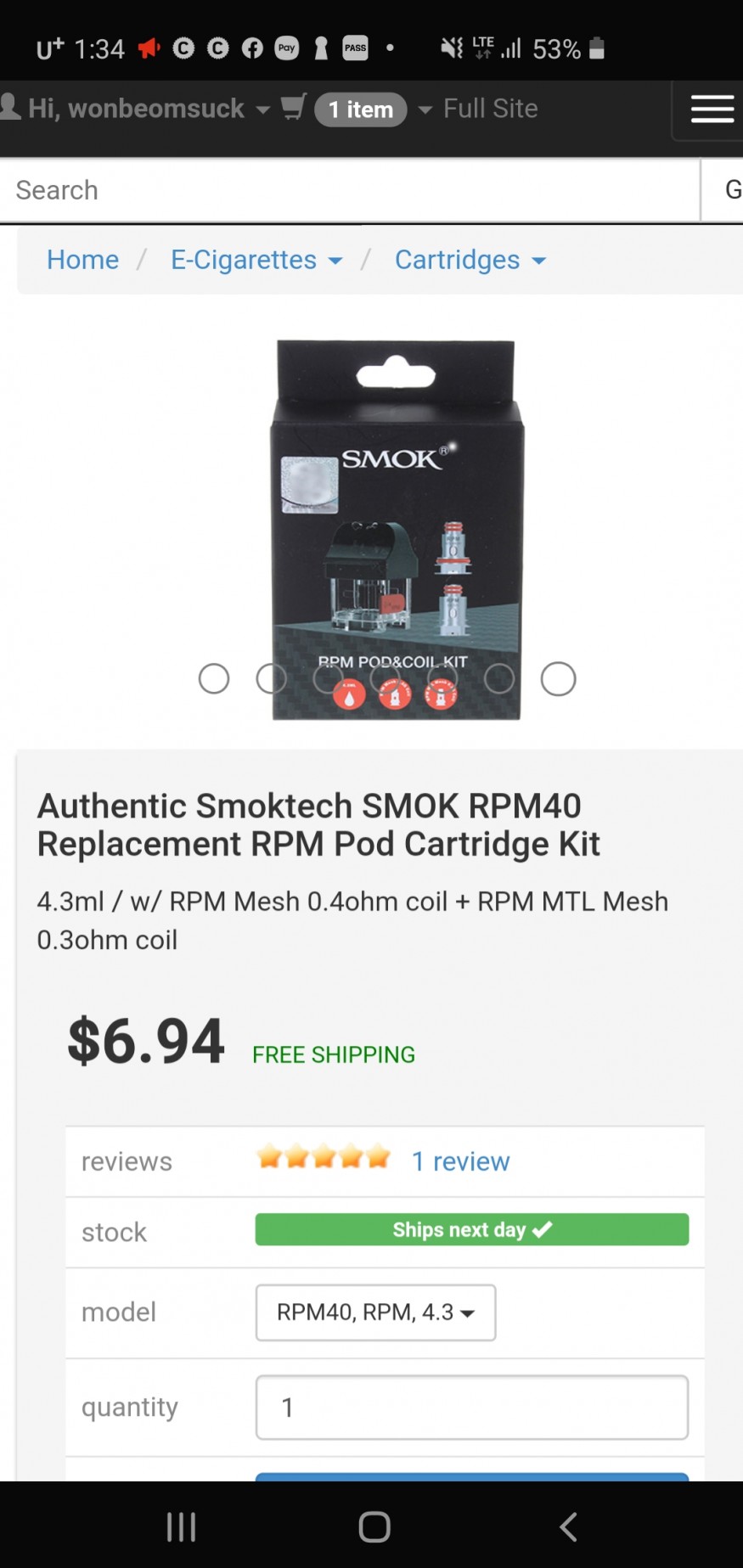Select the first image carousel dot

tap(214, 679)
